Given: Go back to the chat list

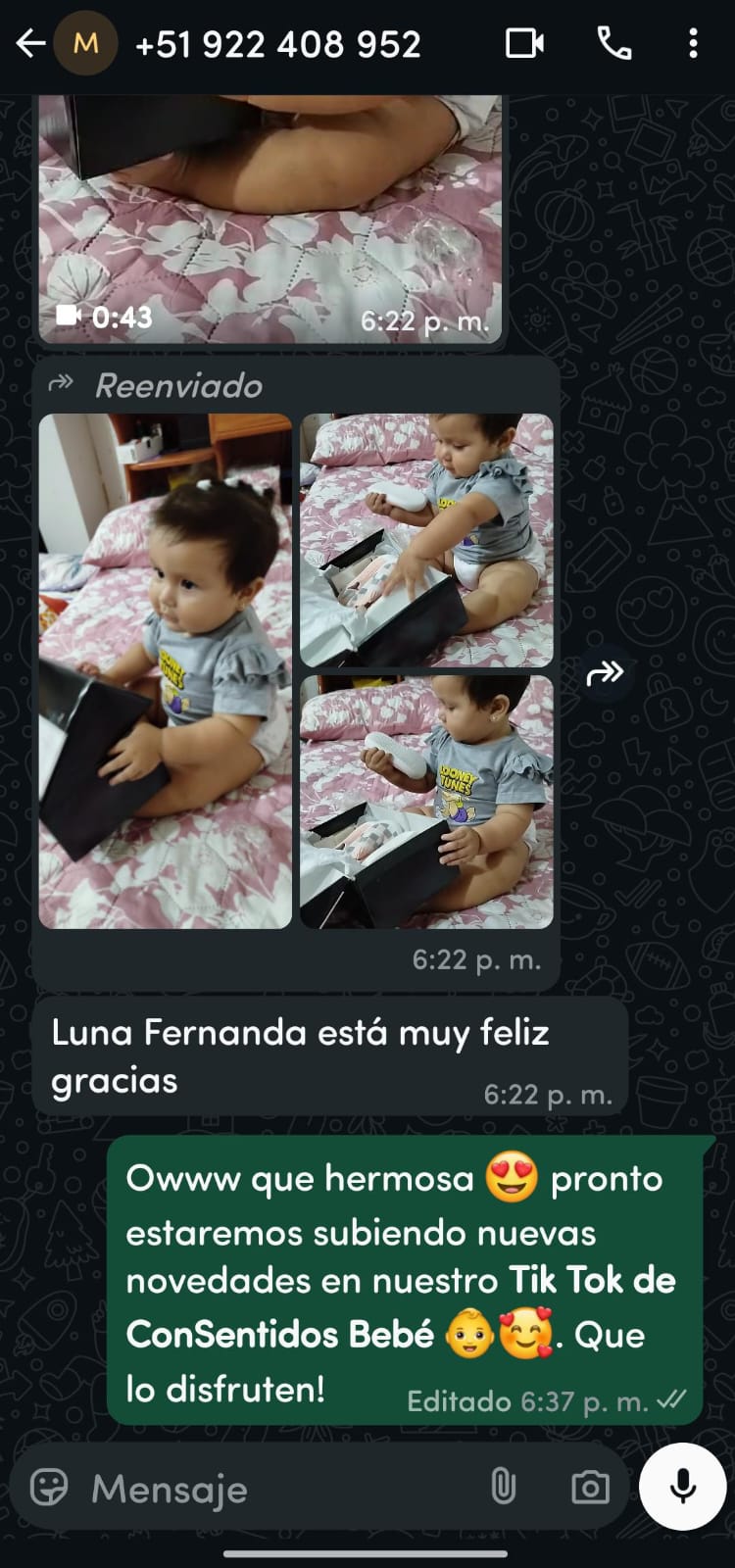Looking at the screenshot, I should tap(29, 44).
